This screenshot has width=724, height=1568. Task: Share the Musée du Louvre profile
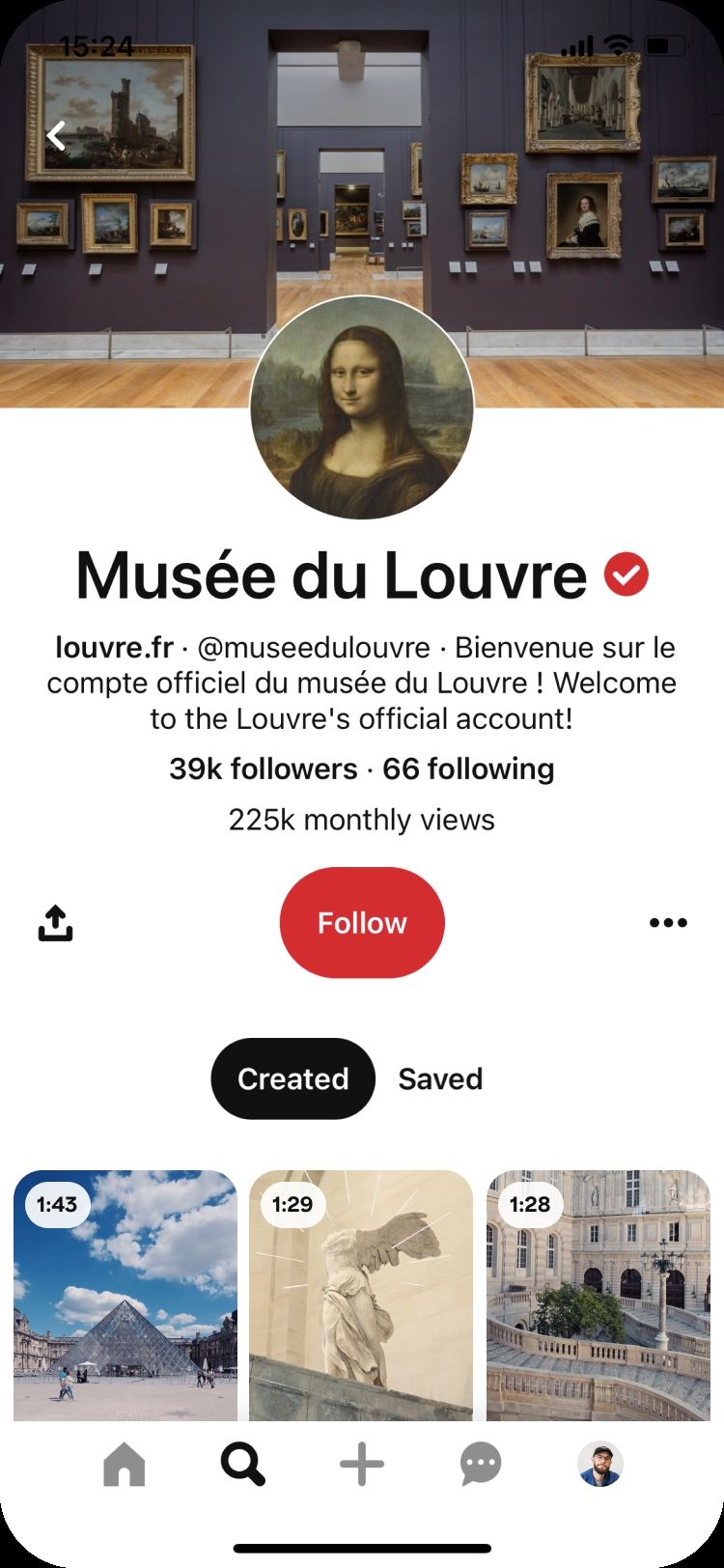[56, 923]
